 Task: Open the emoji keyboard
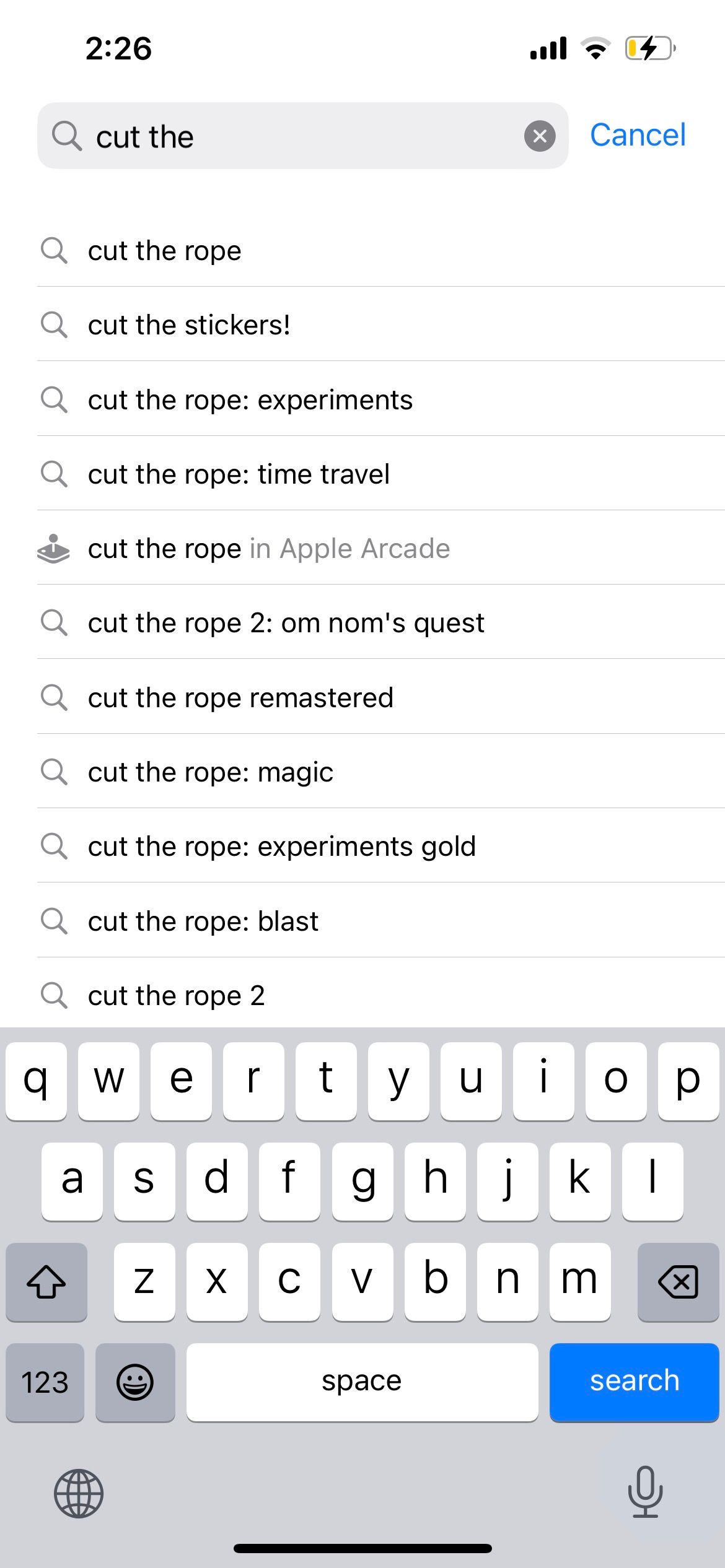(135, 1382)
